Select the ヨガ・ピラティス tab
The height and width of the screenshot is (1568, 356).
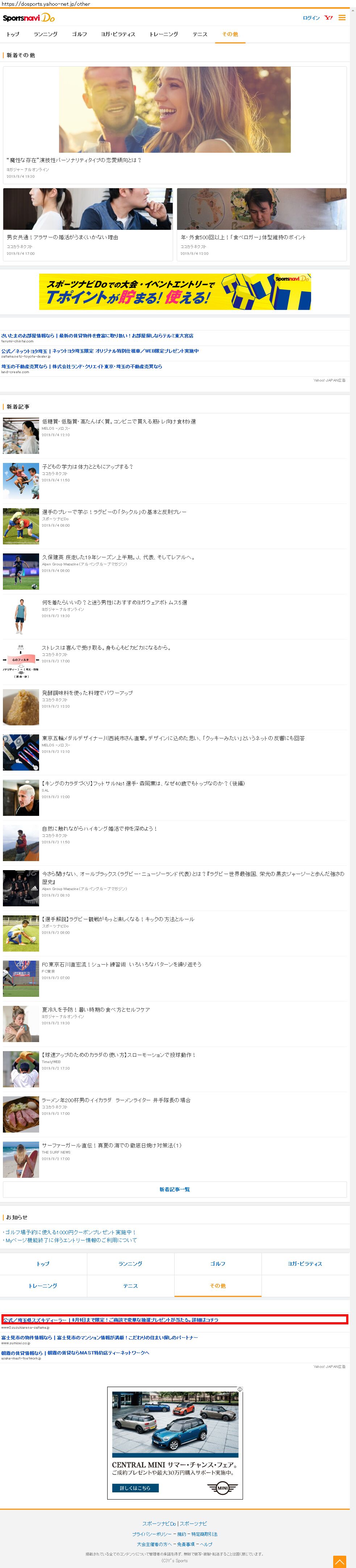coord(118,34)
